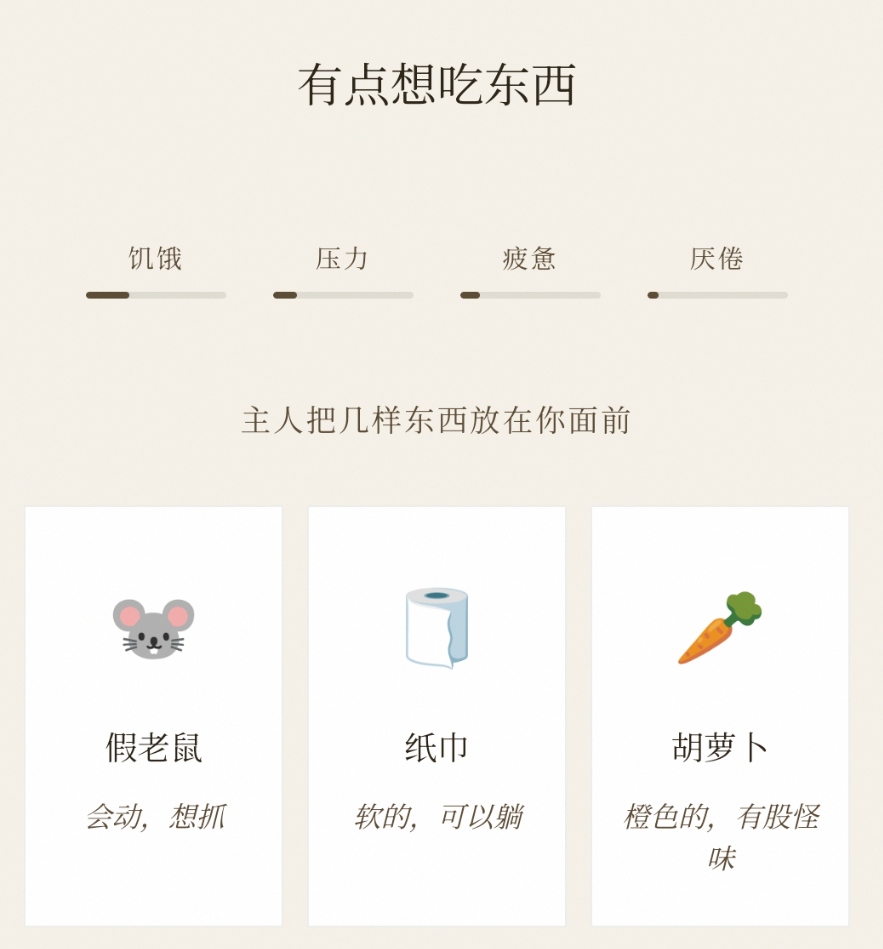Select the 纸巾 card
The width and height of the screenshot is (883, 949).
pyautogui.click(x=436, y=715)
